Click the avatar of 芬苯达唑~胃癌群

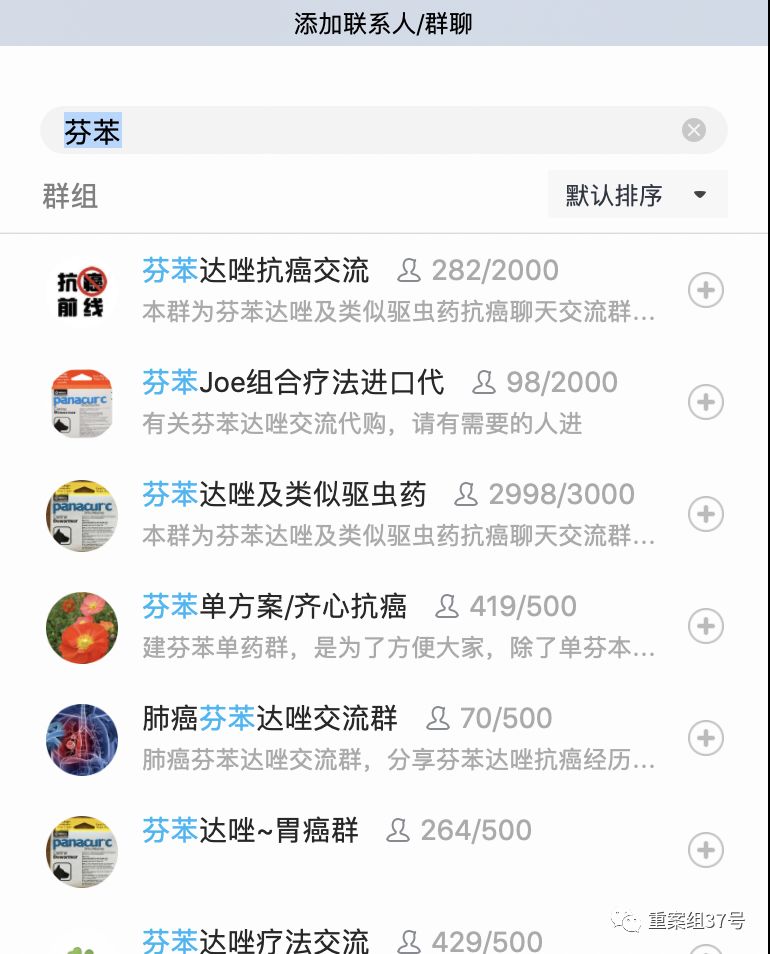[x=81, y=851]
